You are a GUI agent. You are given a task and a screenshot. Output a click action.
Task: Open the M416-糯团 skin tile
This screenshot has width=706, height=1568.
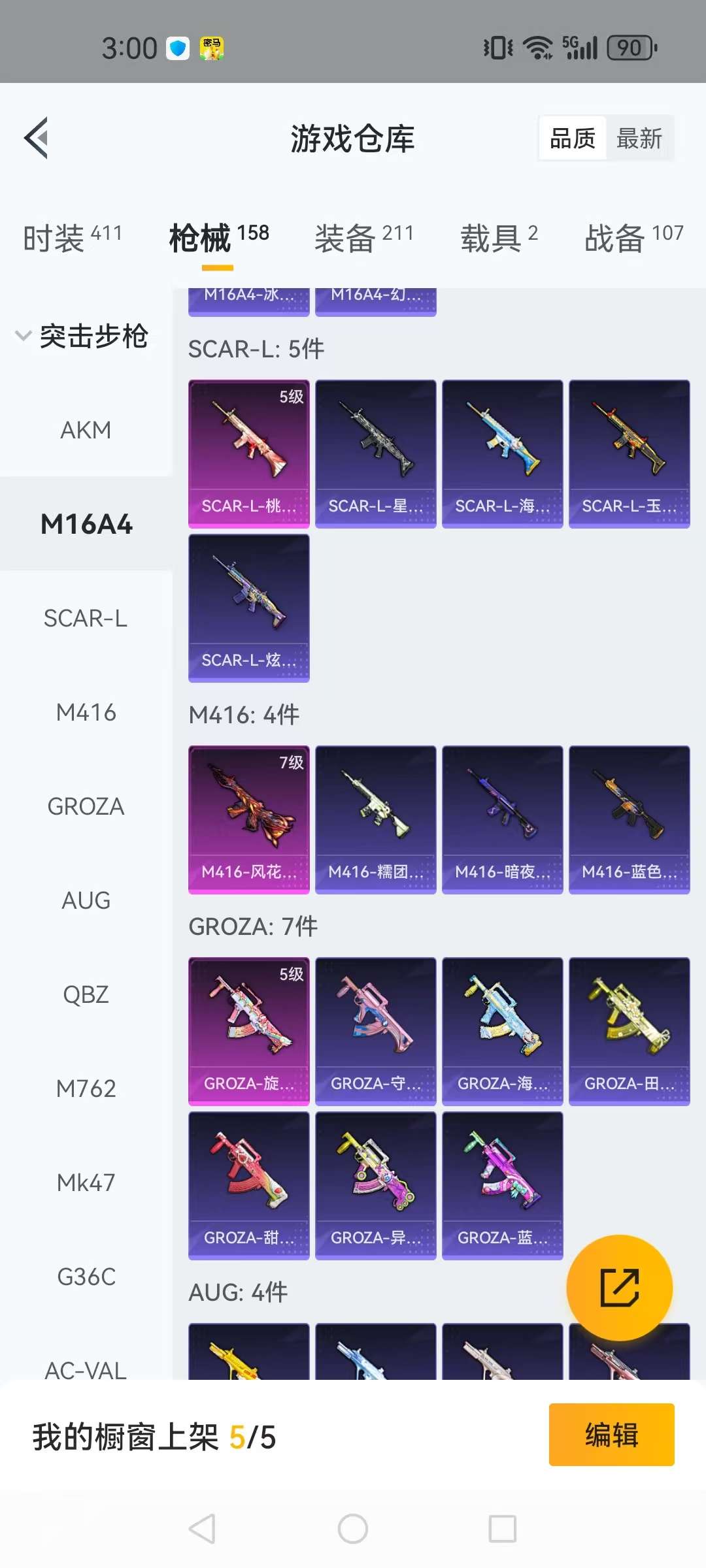tap(375, 819)
